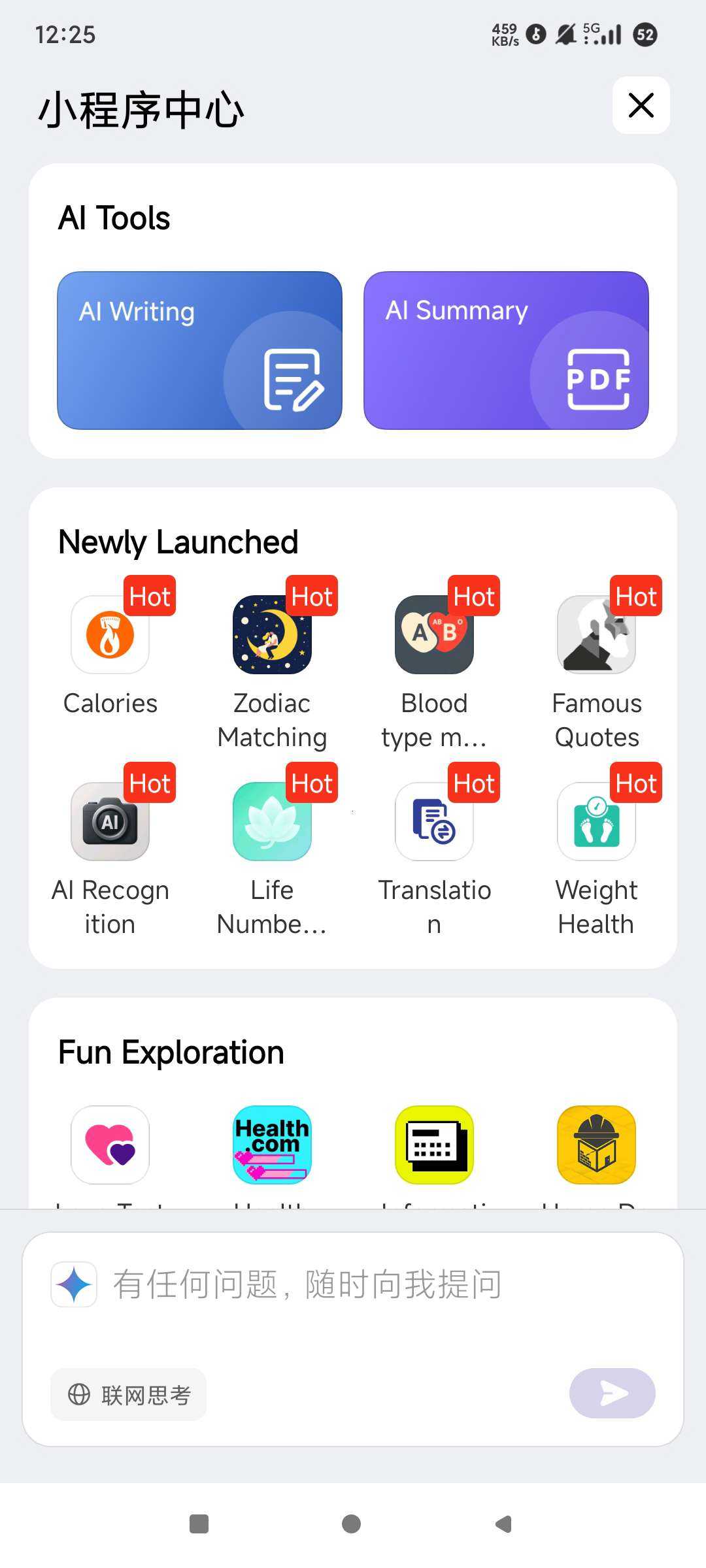Open the AI Summary PDF tool
This screenshot has width=706, height=1568.
506,350
